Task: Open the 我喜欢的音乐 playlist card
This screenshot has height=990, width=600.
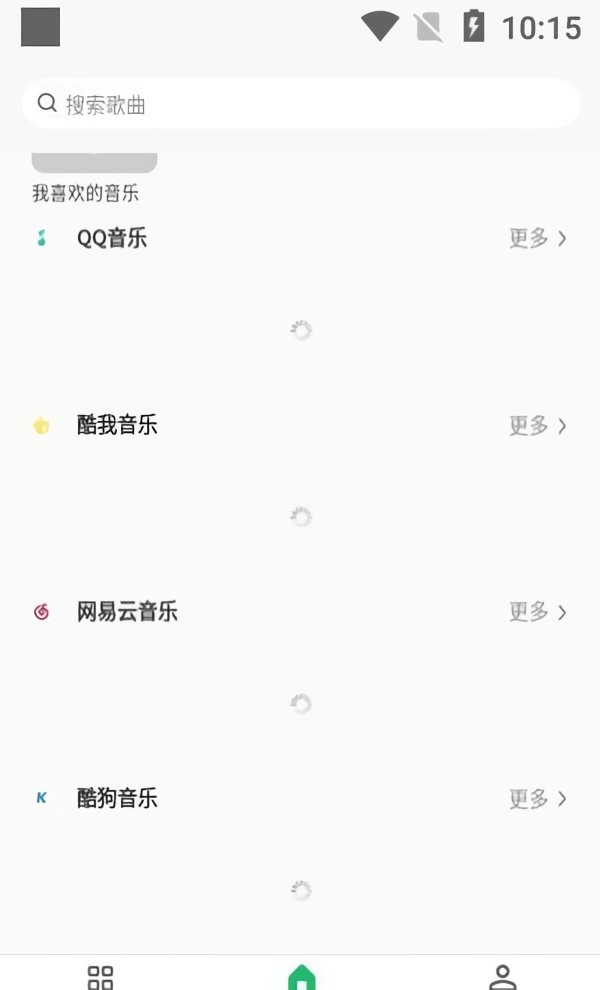Action: click(x=94, y=165)
